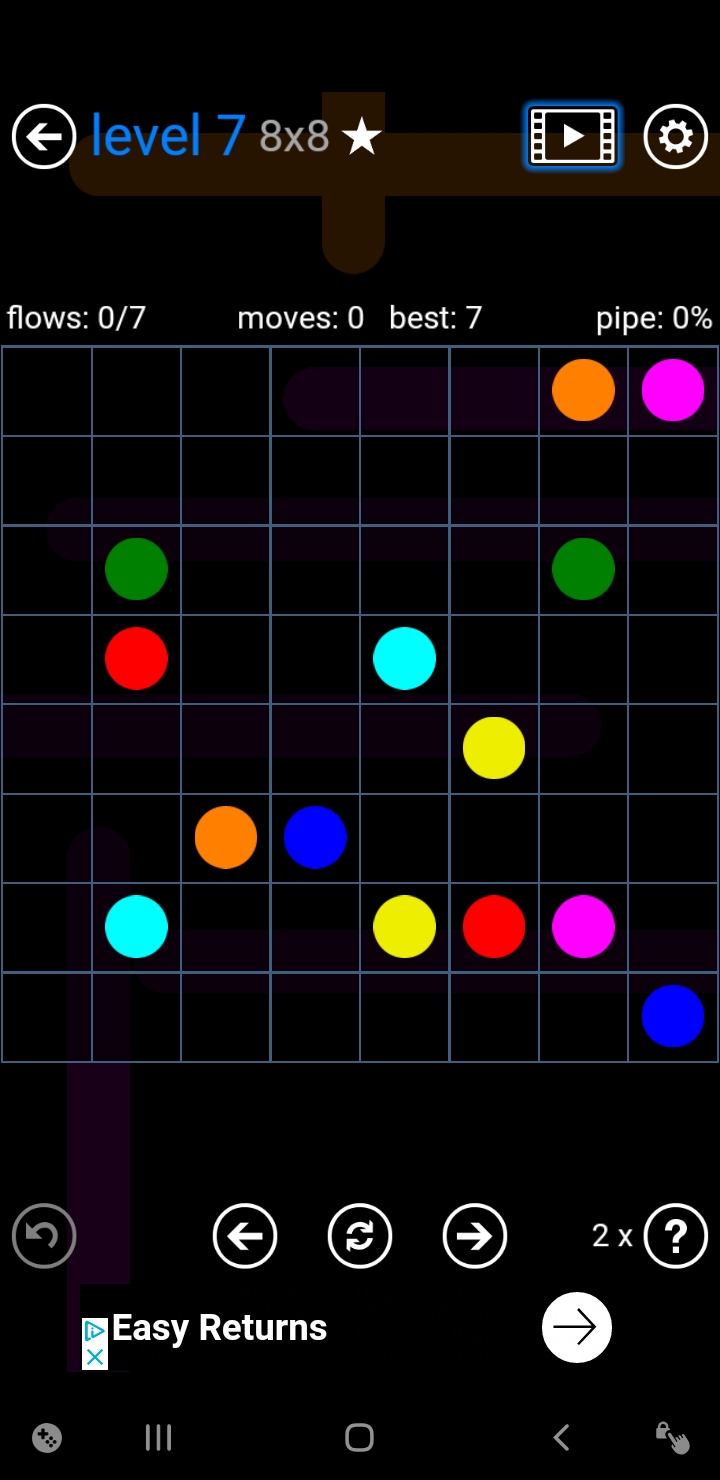Go to the home screen
This screenshot has width=720, height=1480.
point(359,1438)
